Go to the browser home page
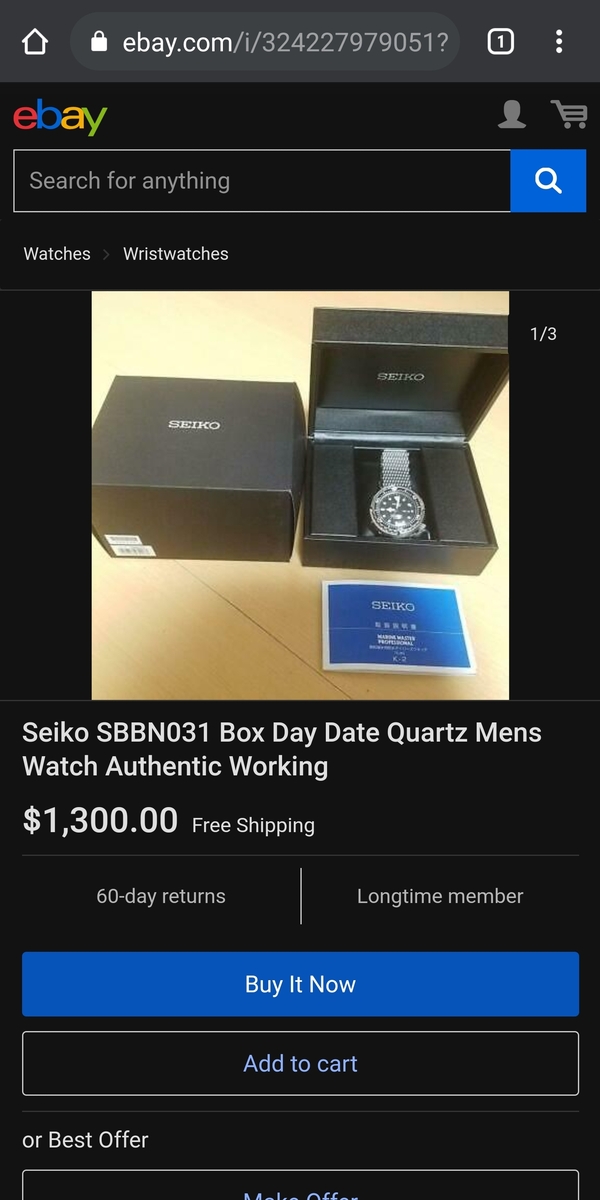This screenshot has height=1200, width=600. coord(35,41)
